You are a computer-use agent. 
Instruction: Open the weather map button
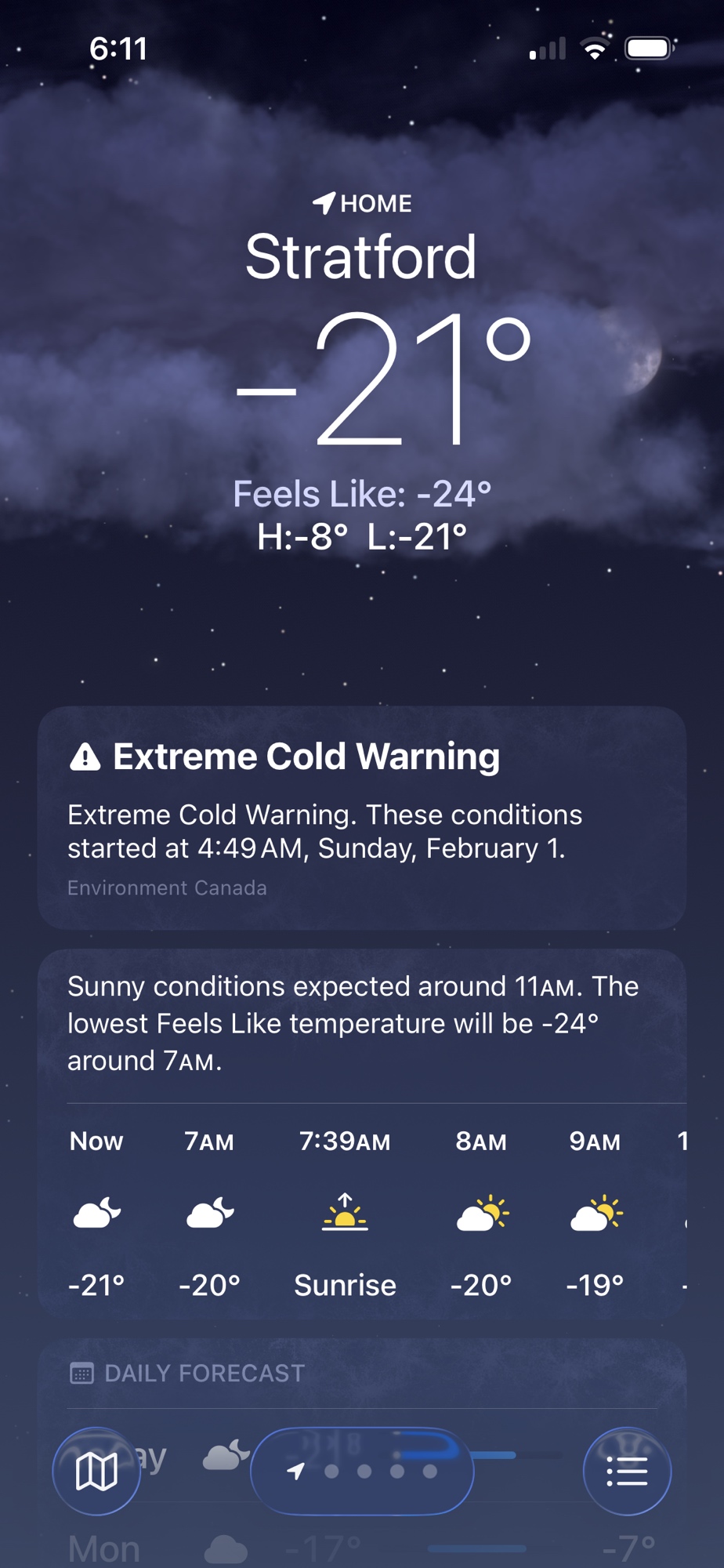(96, 1471)
